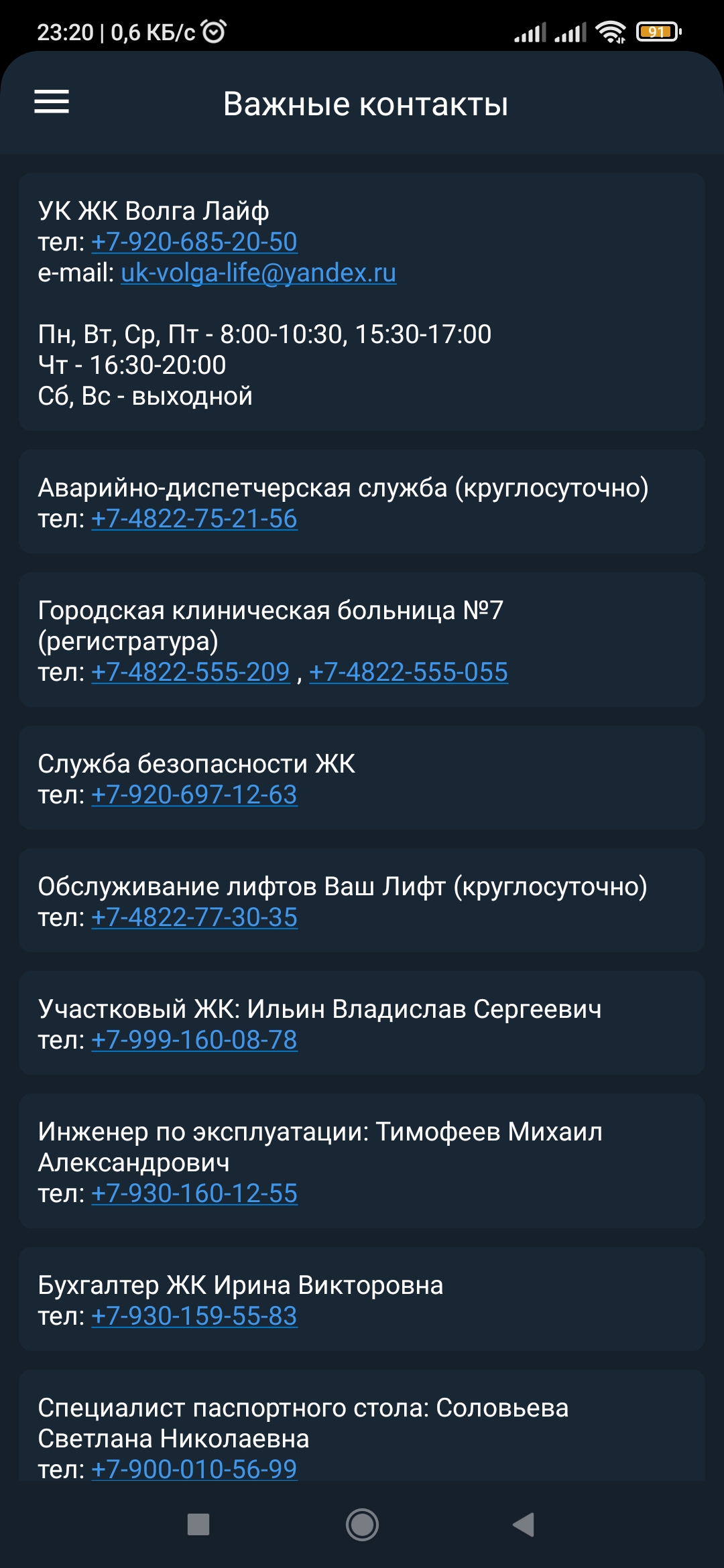Call Ваш Лифт elevator service number
The height and width of the screenshot is (1568, 724).
pyautogui.click(x=194, y=917)
